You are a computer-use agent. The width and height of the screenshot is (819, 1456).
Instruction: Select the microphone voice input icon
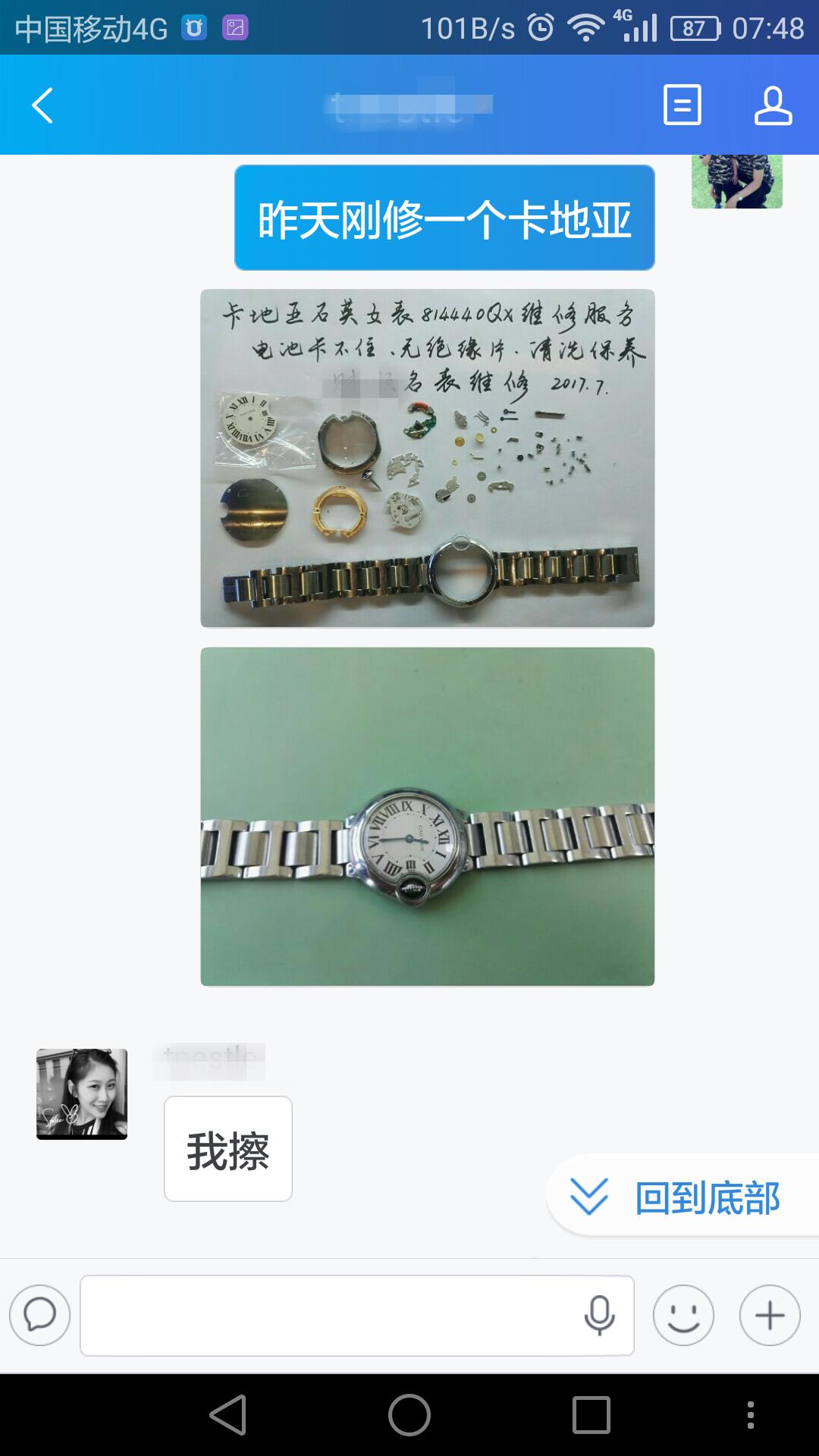[x=598, y=1316]
